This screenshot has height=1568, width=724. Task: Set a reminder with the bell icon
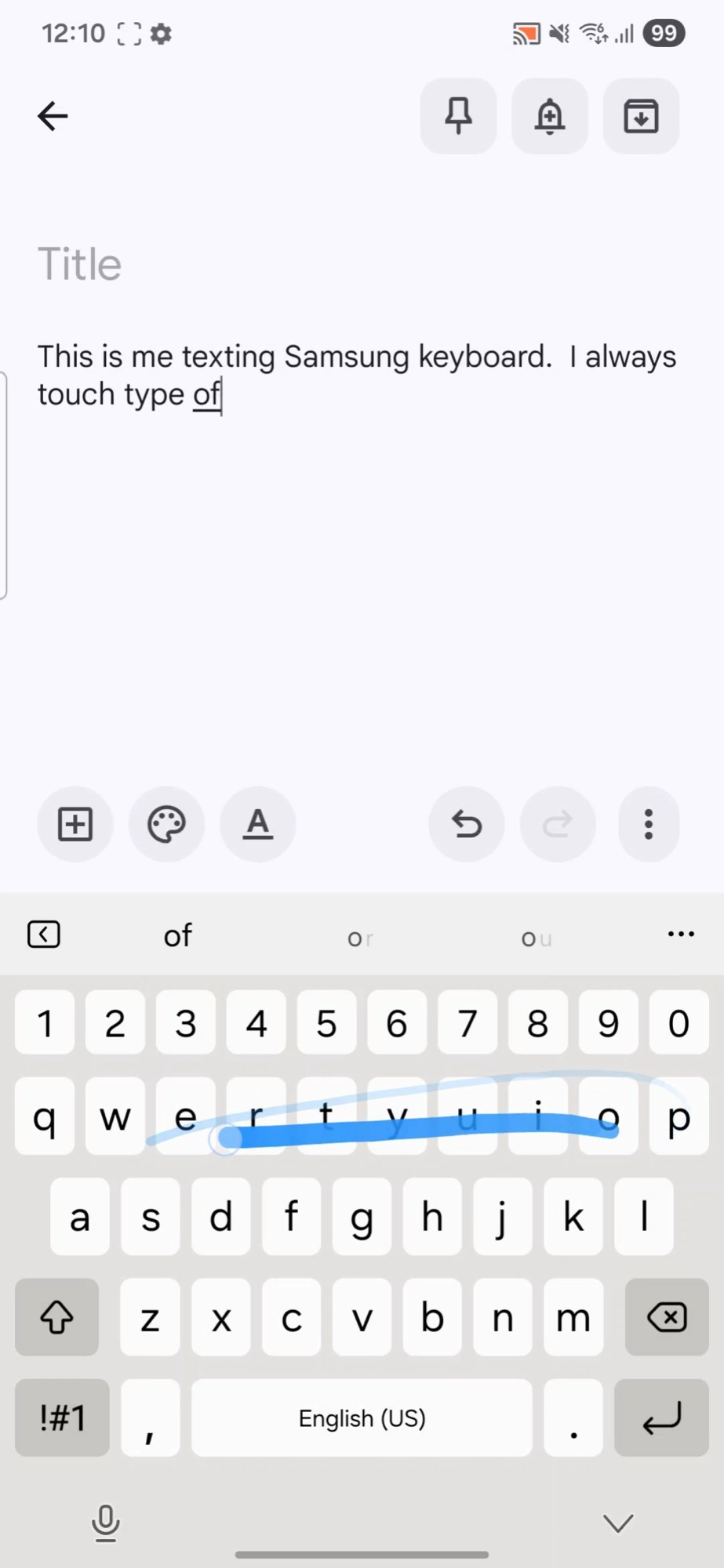pyautogui.click(x=549, y=116)
